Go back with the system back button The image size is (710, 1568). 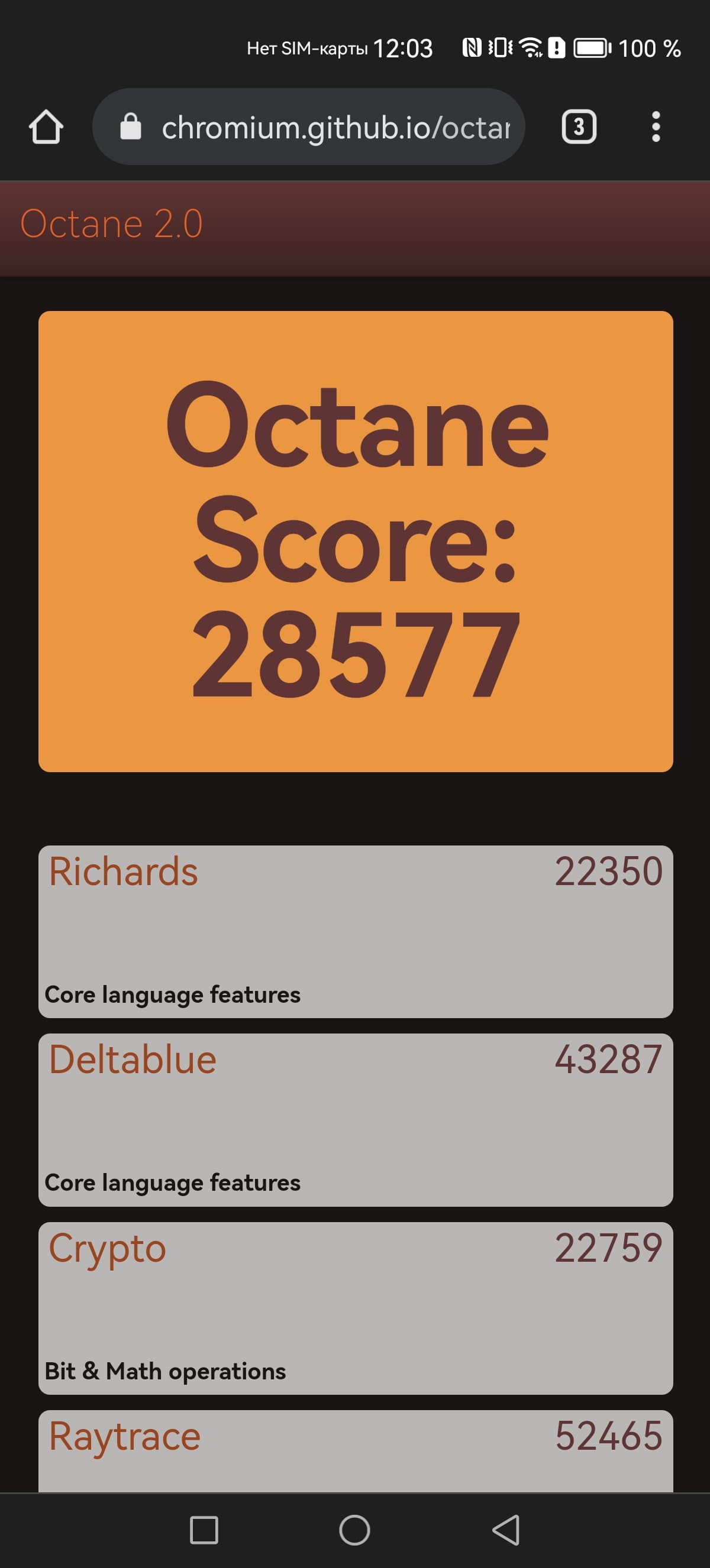click(506, 1530)
